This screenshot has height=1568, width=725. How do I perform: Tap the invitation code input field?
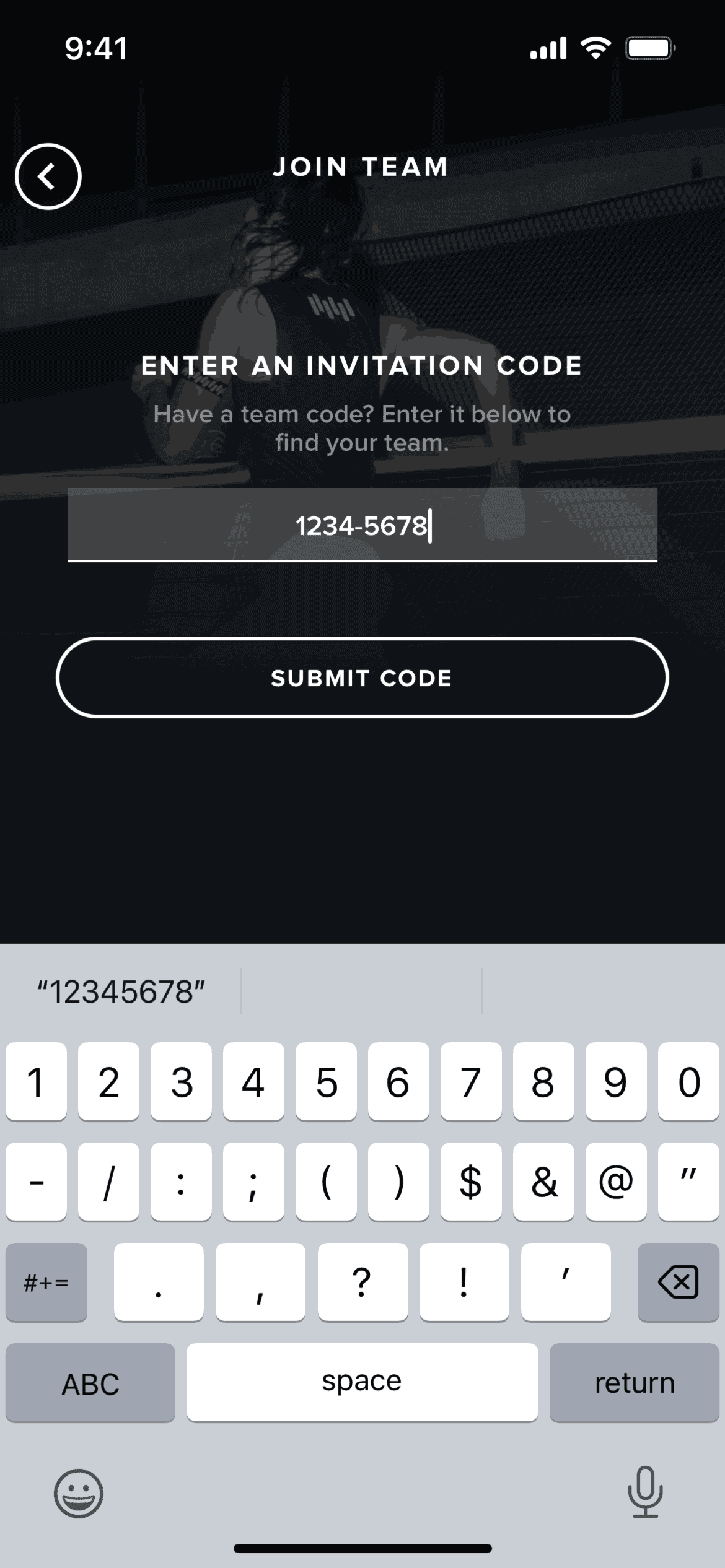362,527
